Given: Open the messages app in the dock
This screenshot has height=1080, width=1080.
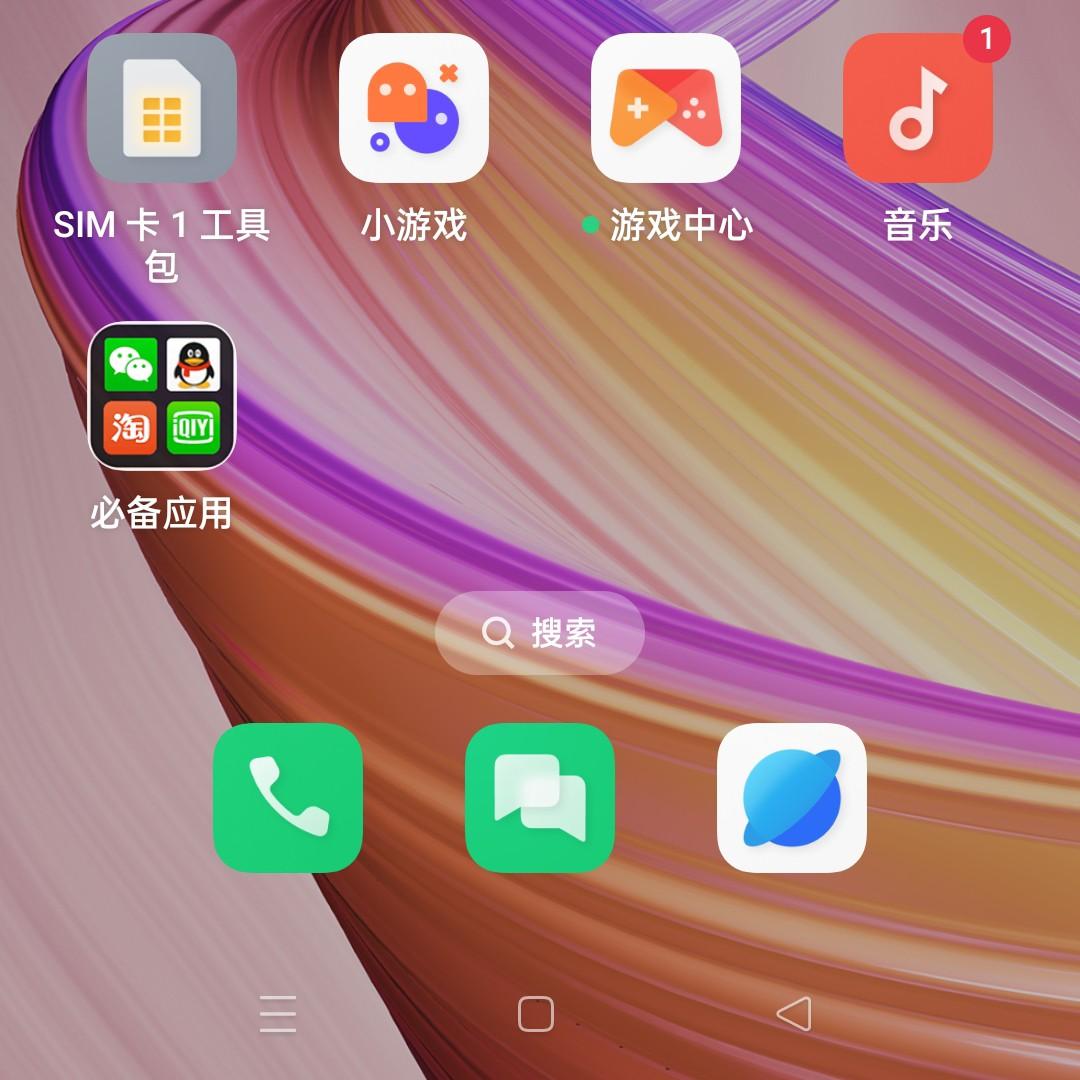Looking at the screenshot, I should point(540,798).
